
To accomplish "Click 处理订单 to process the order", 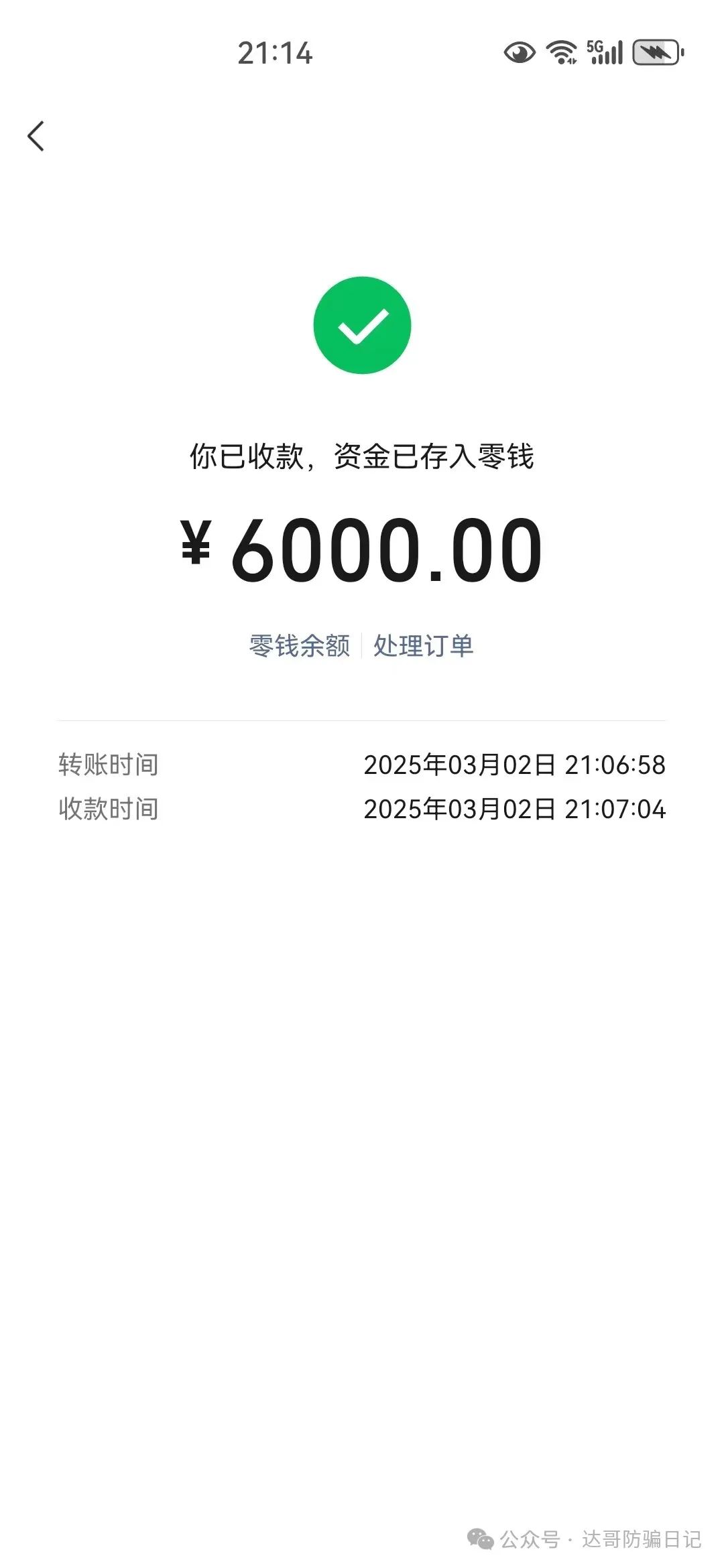I will click(424, 645).
